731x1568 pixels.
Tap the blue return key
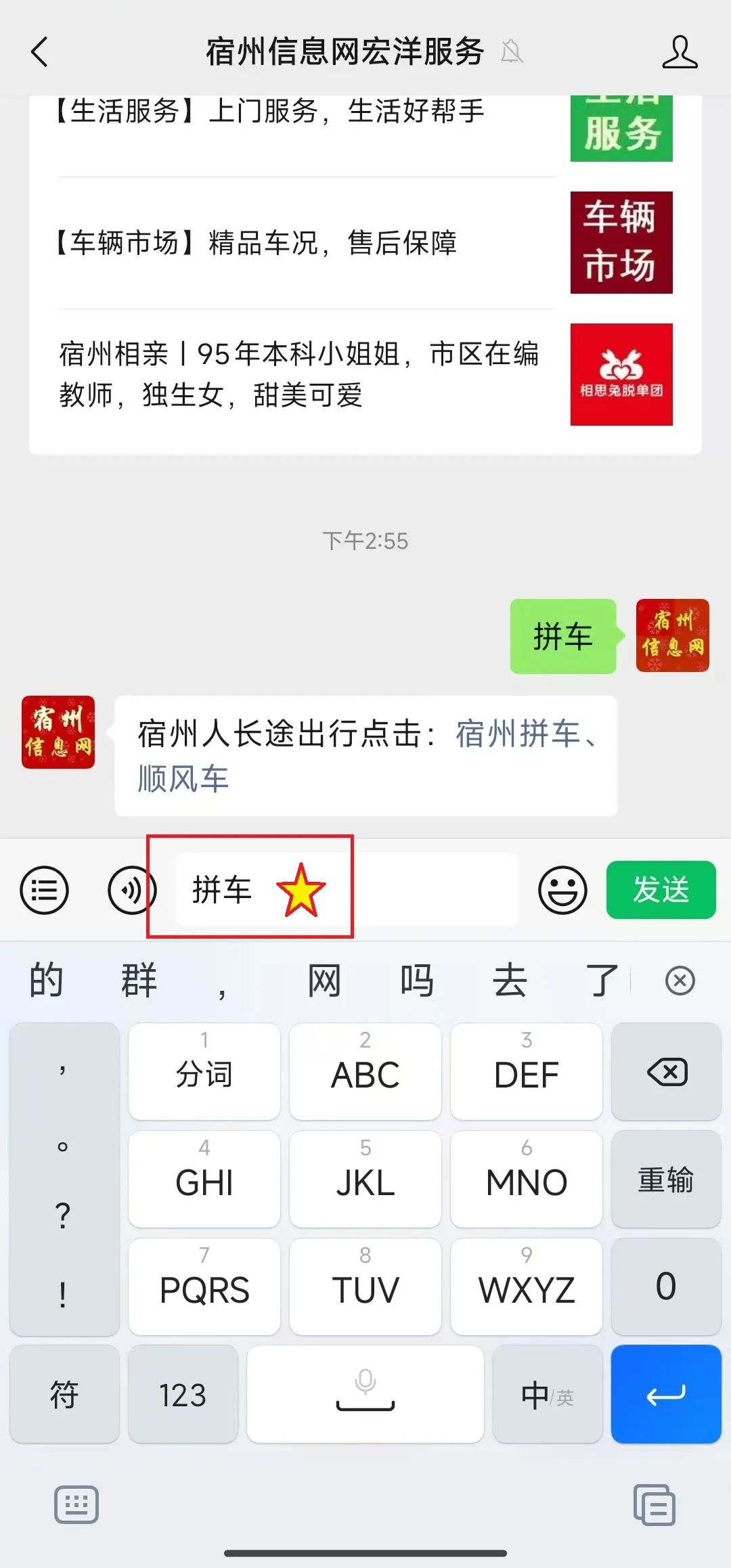666,1395
